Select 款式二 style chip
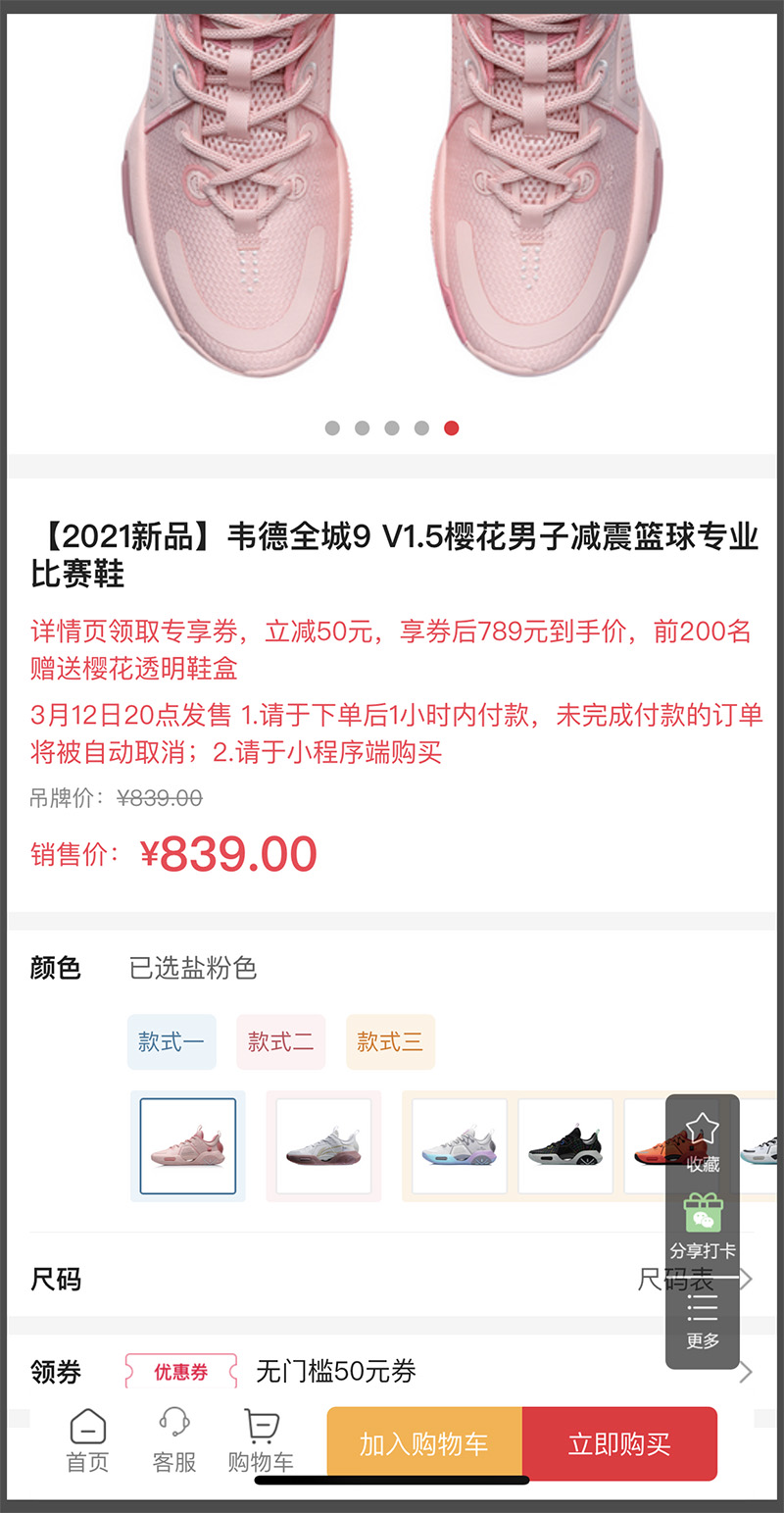 [x=280, y=1041]
